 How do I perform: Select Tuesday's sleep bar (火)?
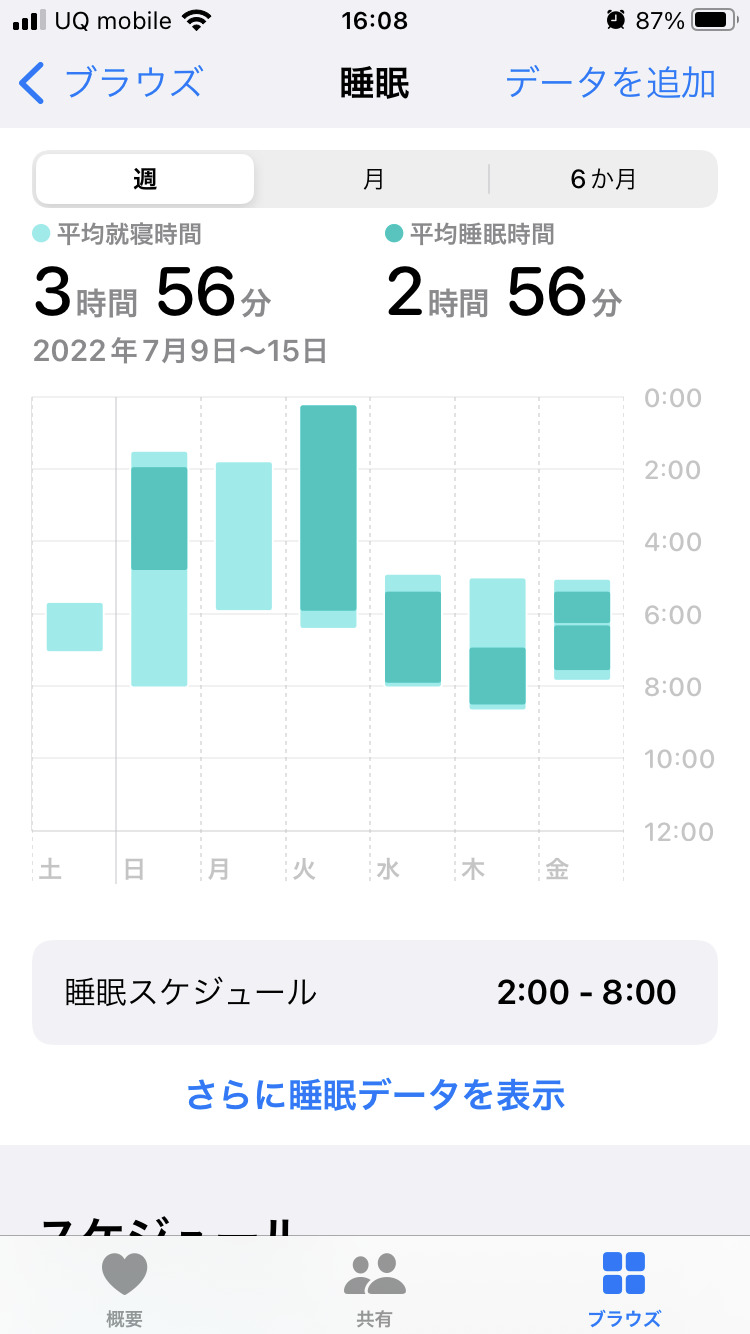[328, 516]
